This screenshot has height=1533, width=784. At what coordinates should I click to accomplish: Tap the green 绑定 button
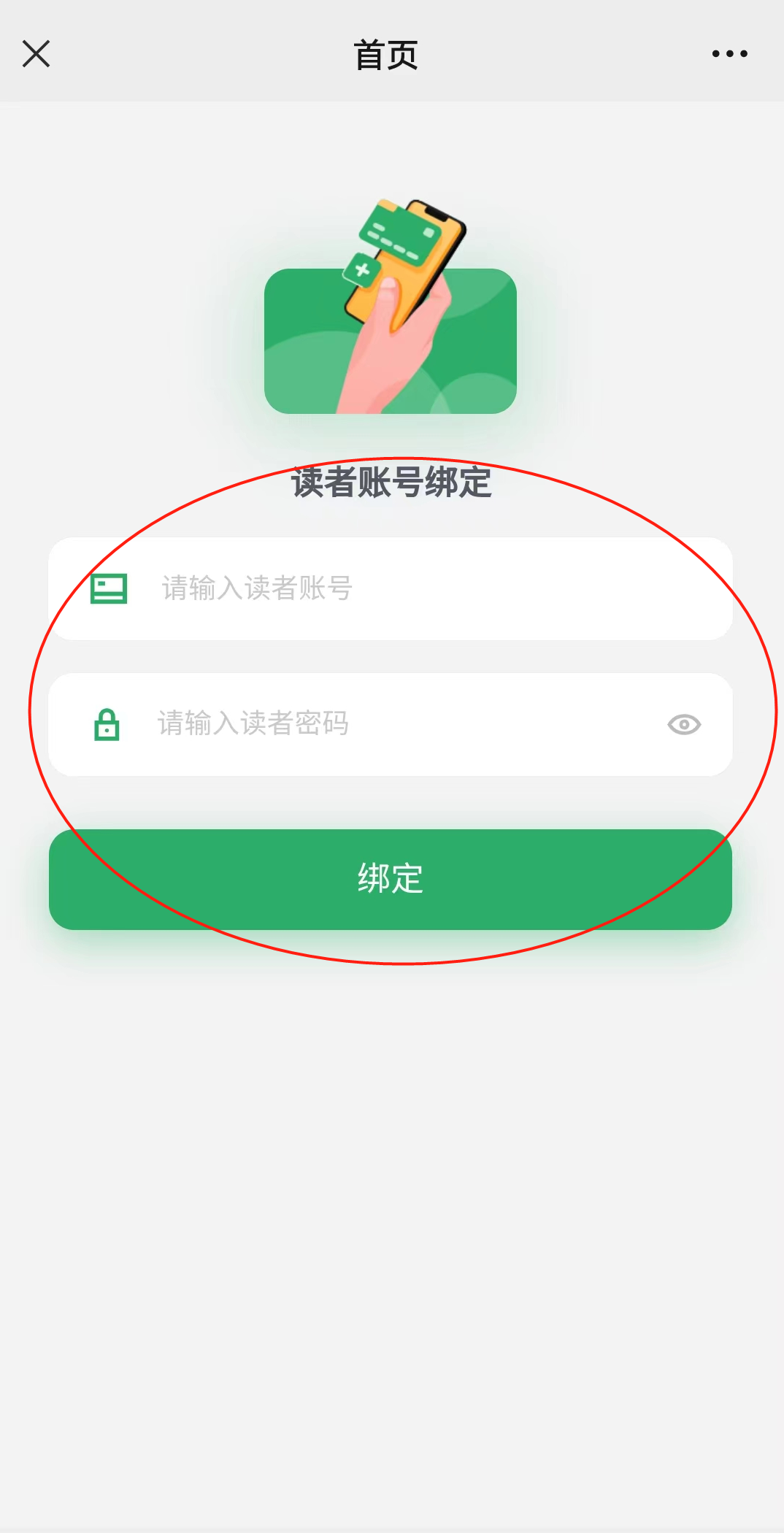391,879
